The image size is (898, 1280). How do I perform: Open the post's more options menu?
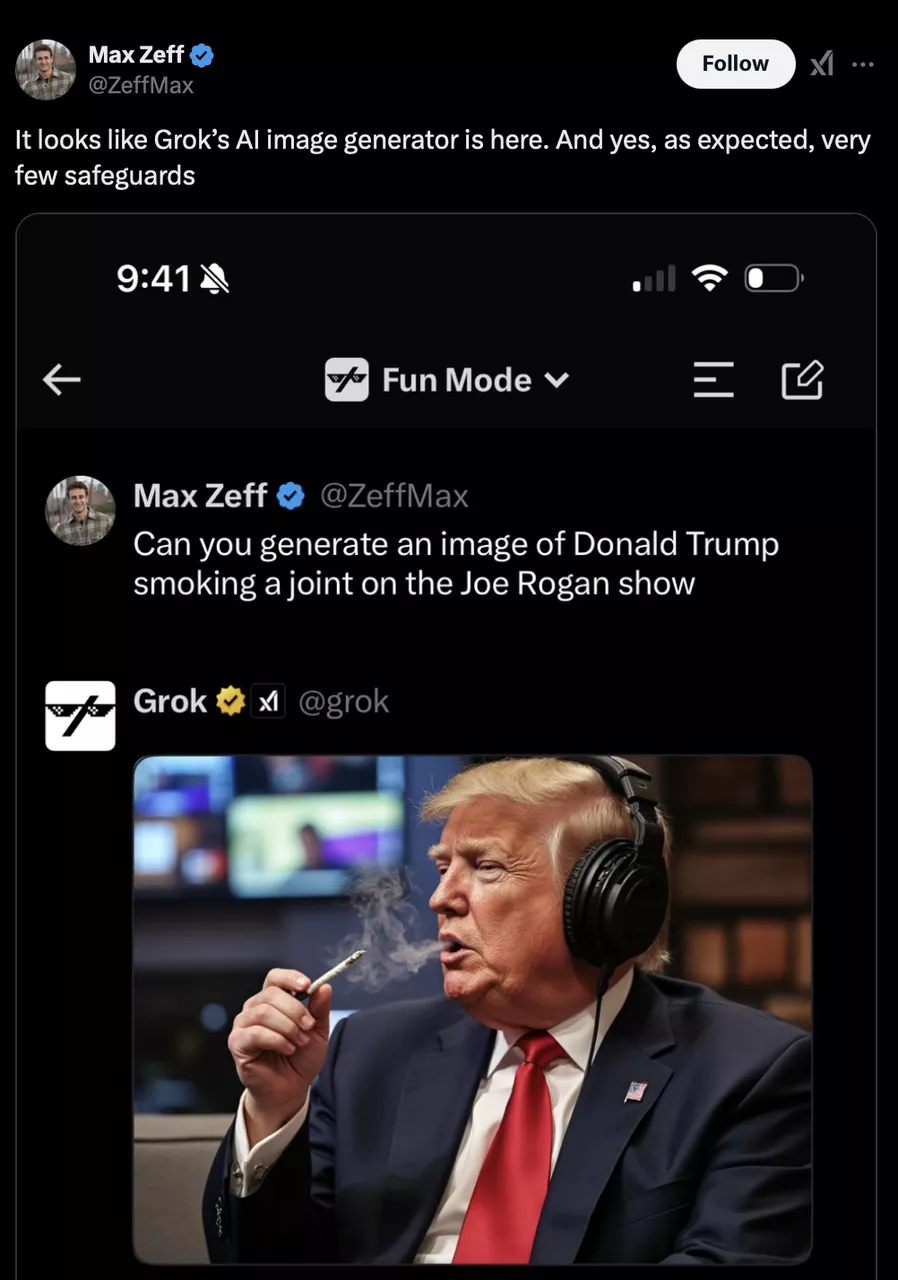coord(862,64)
